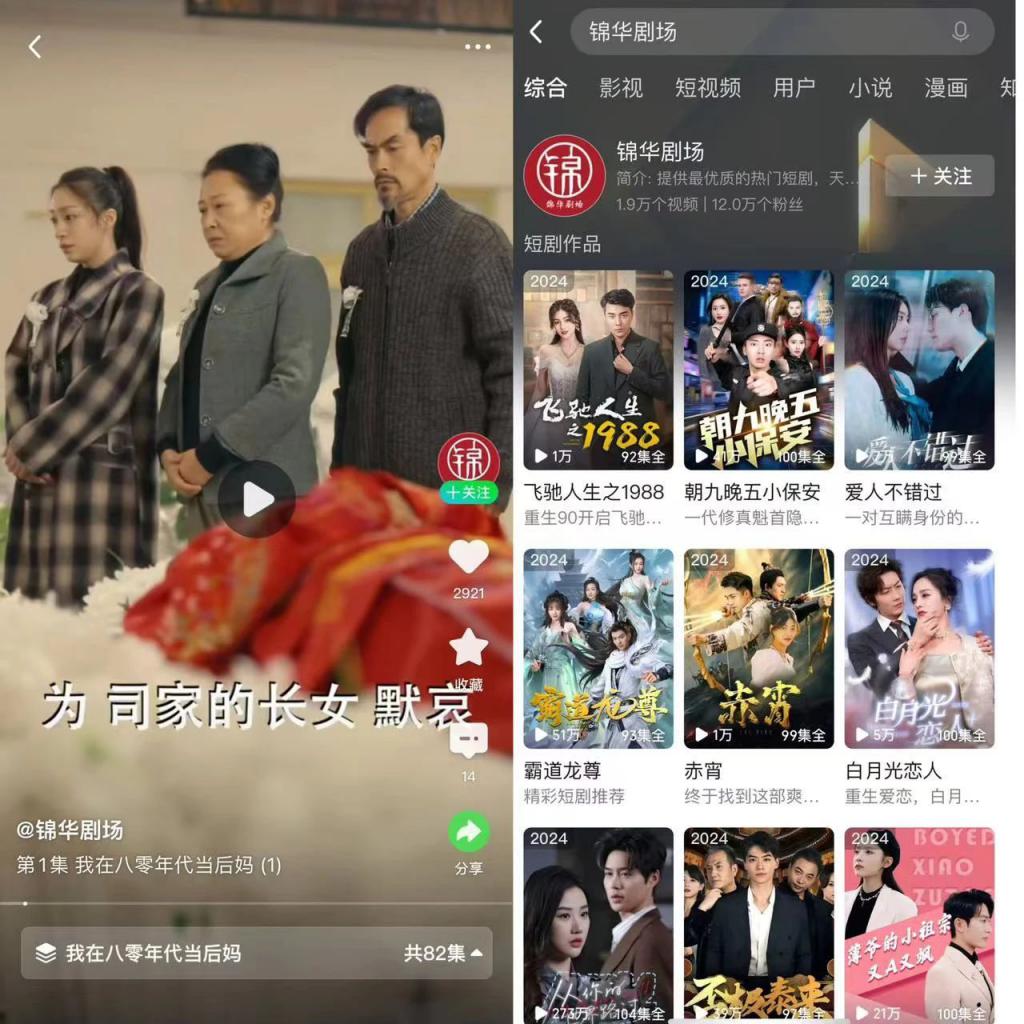
Task: Add video to favorites with star icon
Action: tap(468, 648)
